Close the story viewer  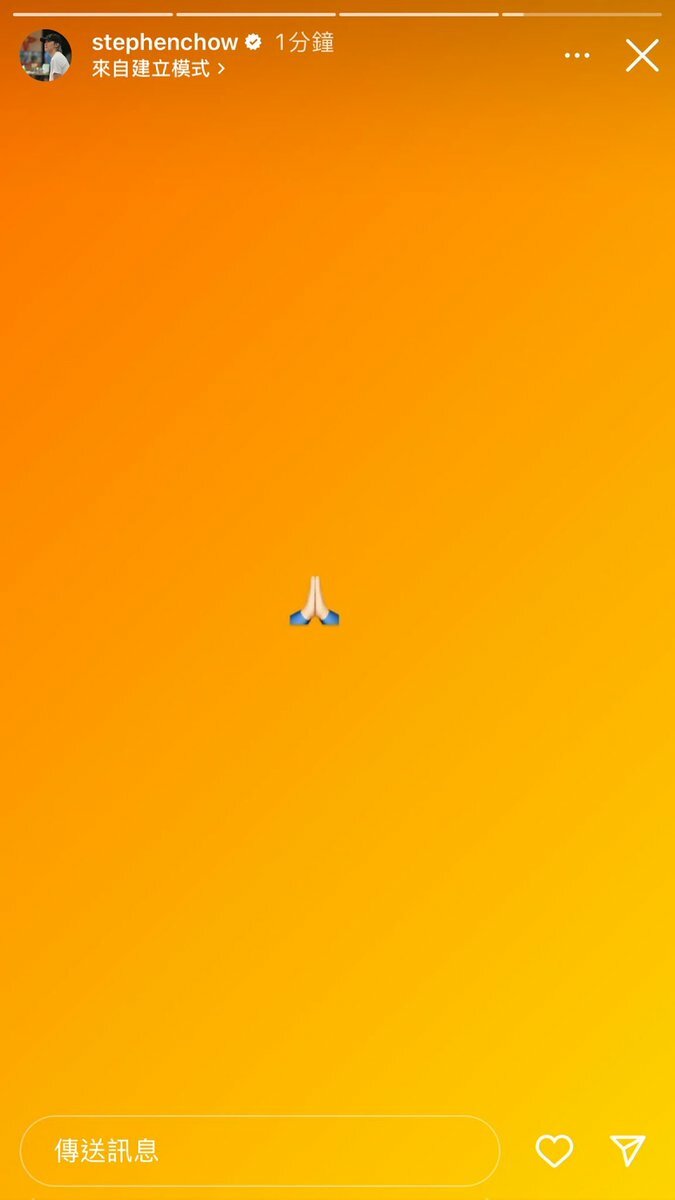pos(642,56)
